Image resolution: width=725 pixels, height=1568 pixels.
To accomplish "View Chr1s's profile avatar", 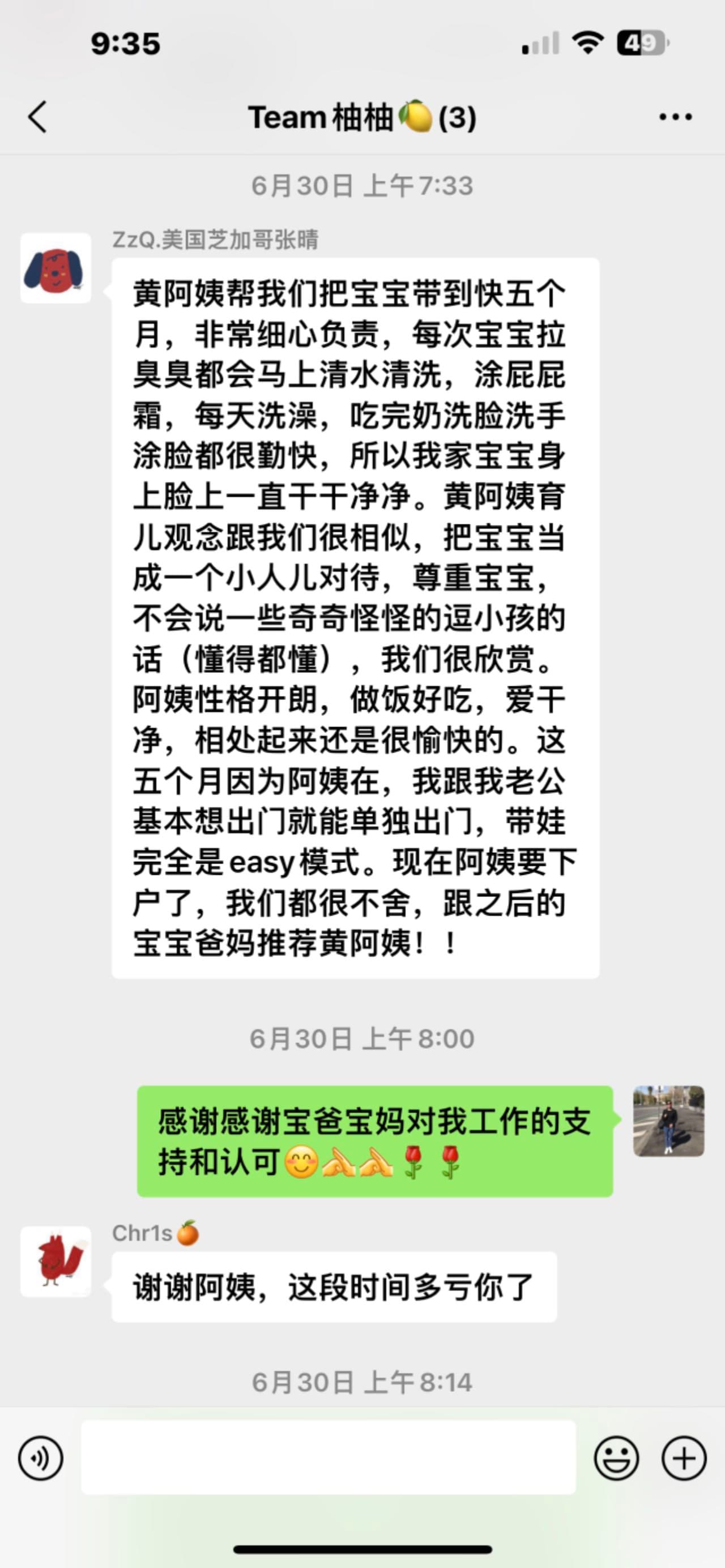I will [56, 1261].
